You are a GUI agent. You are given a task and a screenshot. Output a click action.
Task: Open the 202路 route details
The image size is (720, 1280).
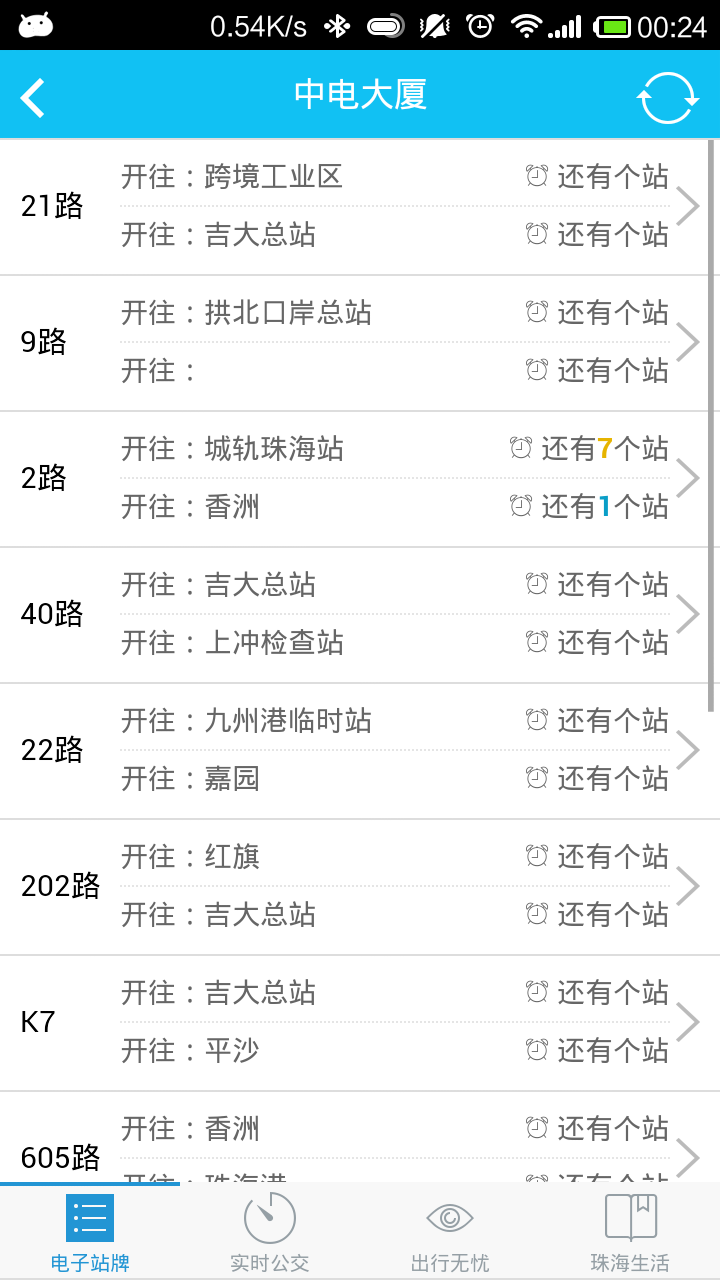(x=360, y=887)
